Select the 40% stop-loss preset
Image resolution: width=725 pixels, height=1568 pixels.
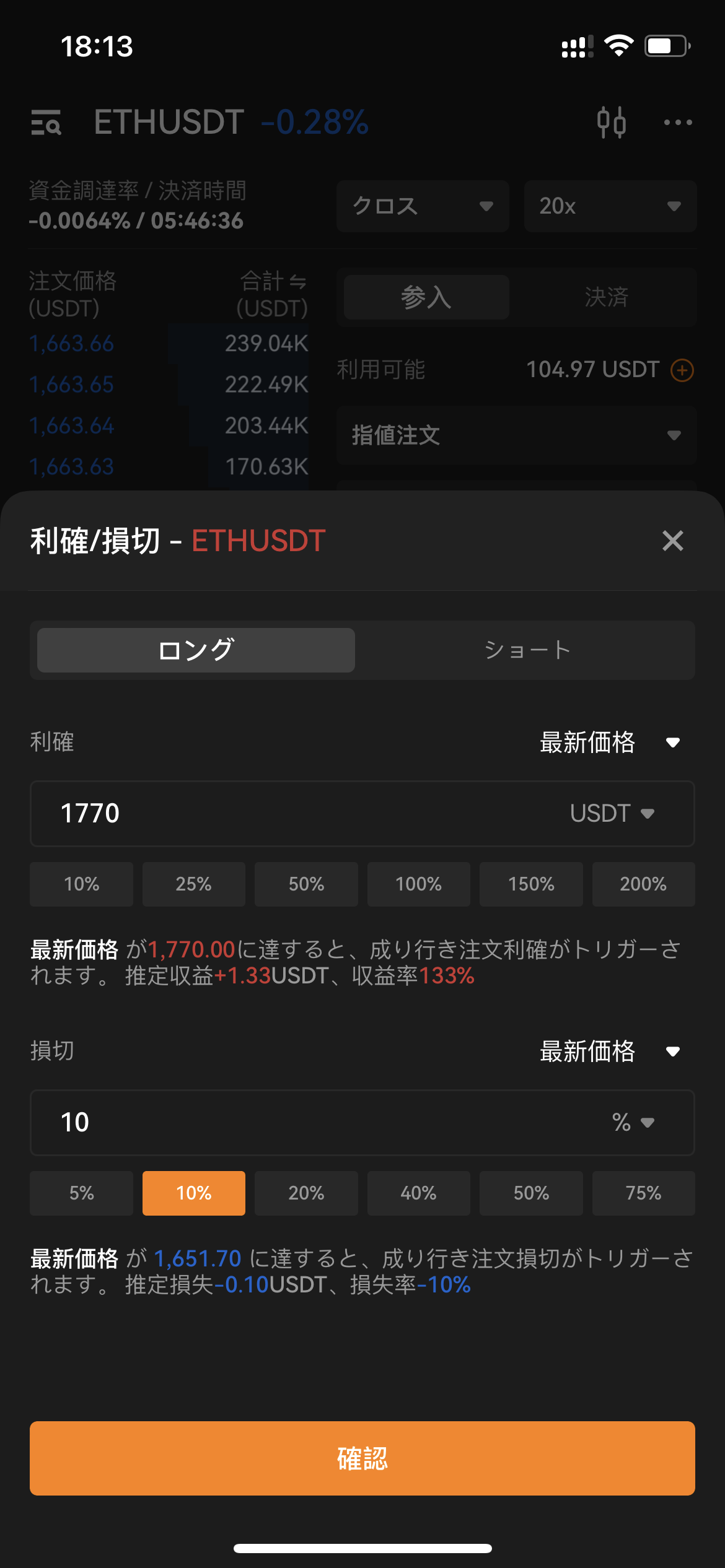[x=418, y=1193]
